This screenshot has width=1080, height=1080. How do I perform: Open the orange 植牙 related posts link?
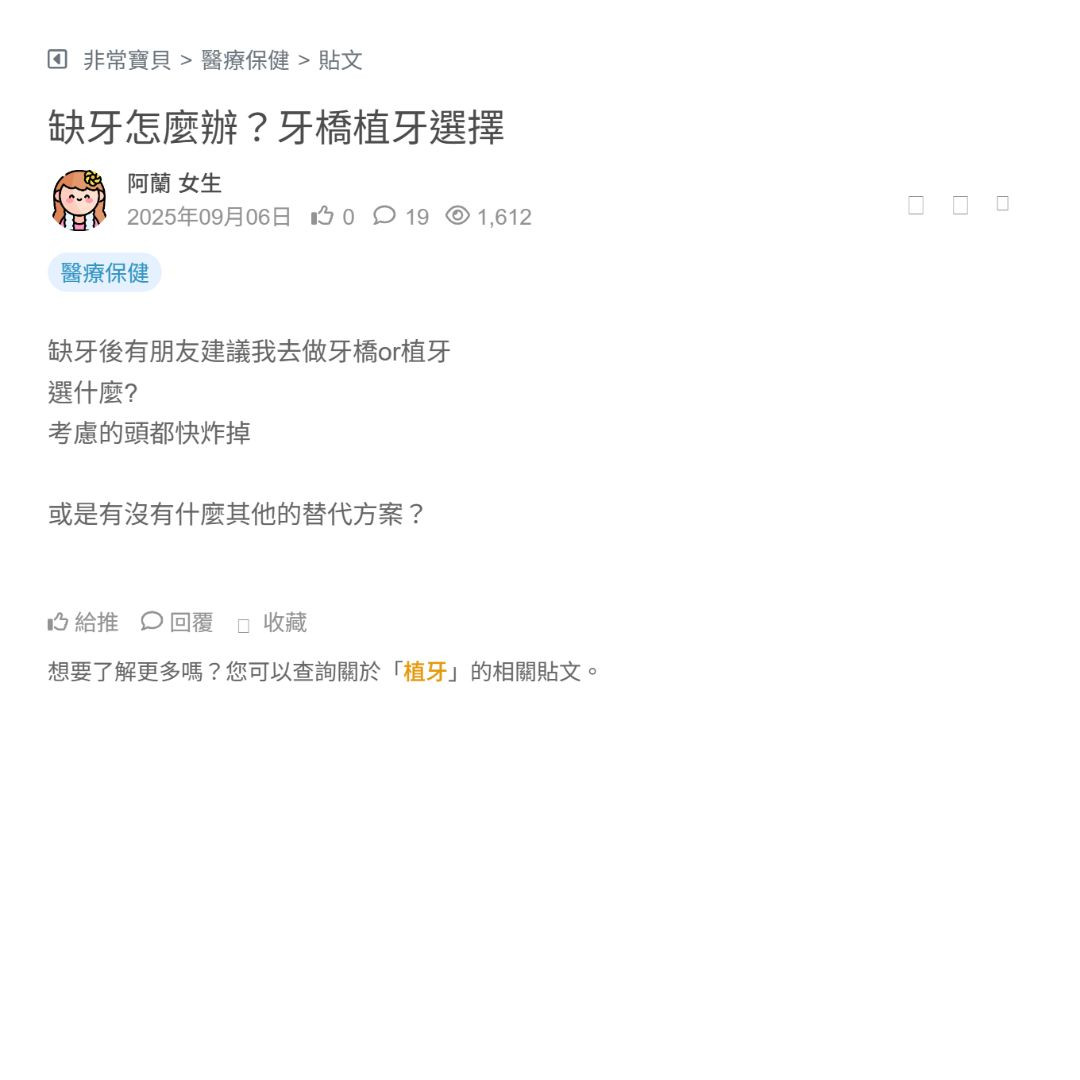point(425,671)
